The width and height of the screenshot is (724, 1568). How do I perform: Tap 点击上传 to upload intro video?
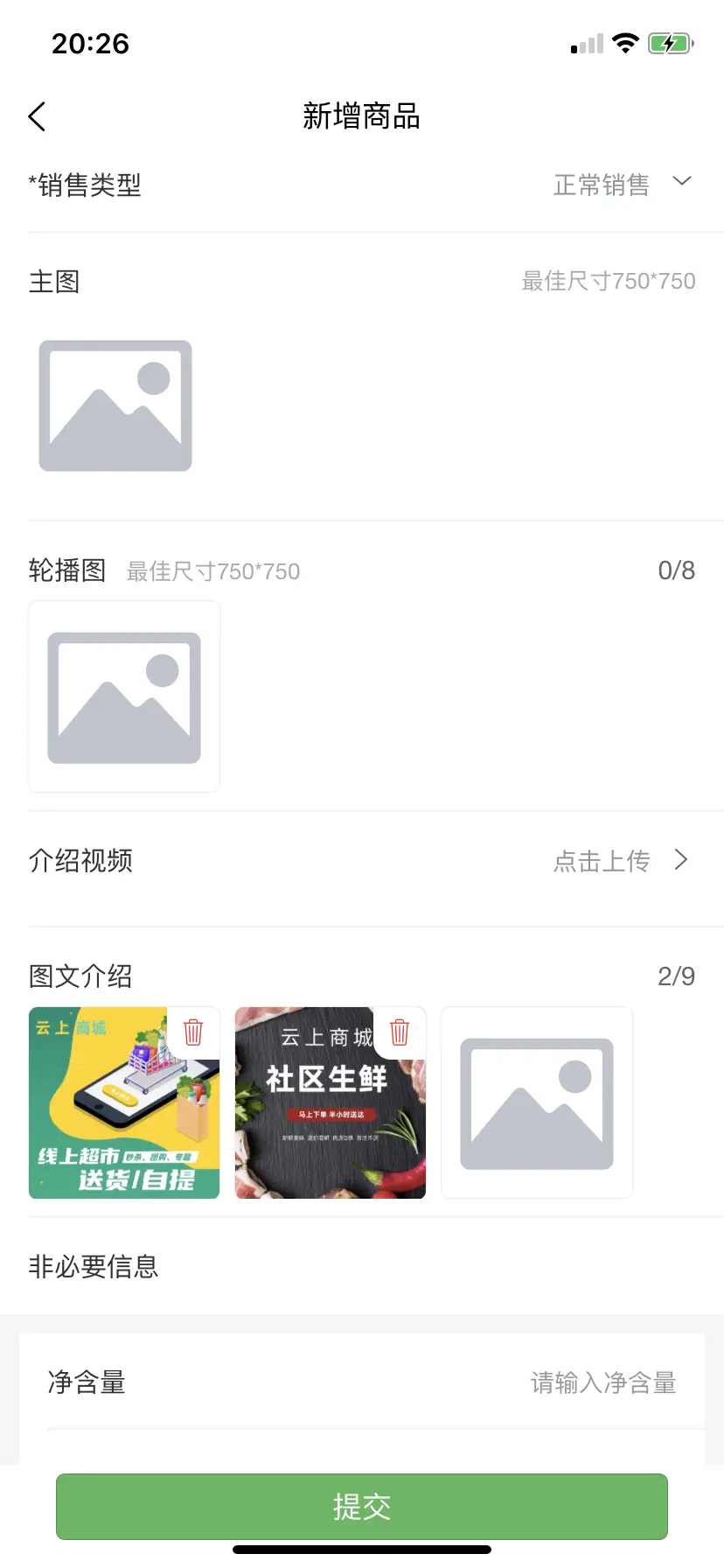[x=622, y=861]
